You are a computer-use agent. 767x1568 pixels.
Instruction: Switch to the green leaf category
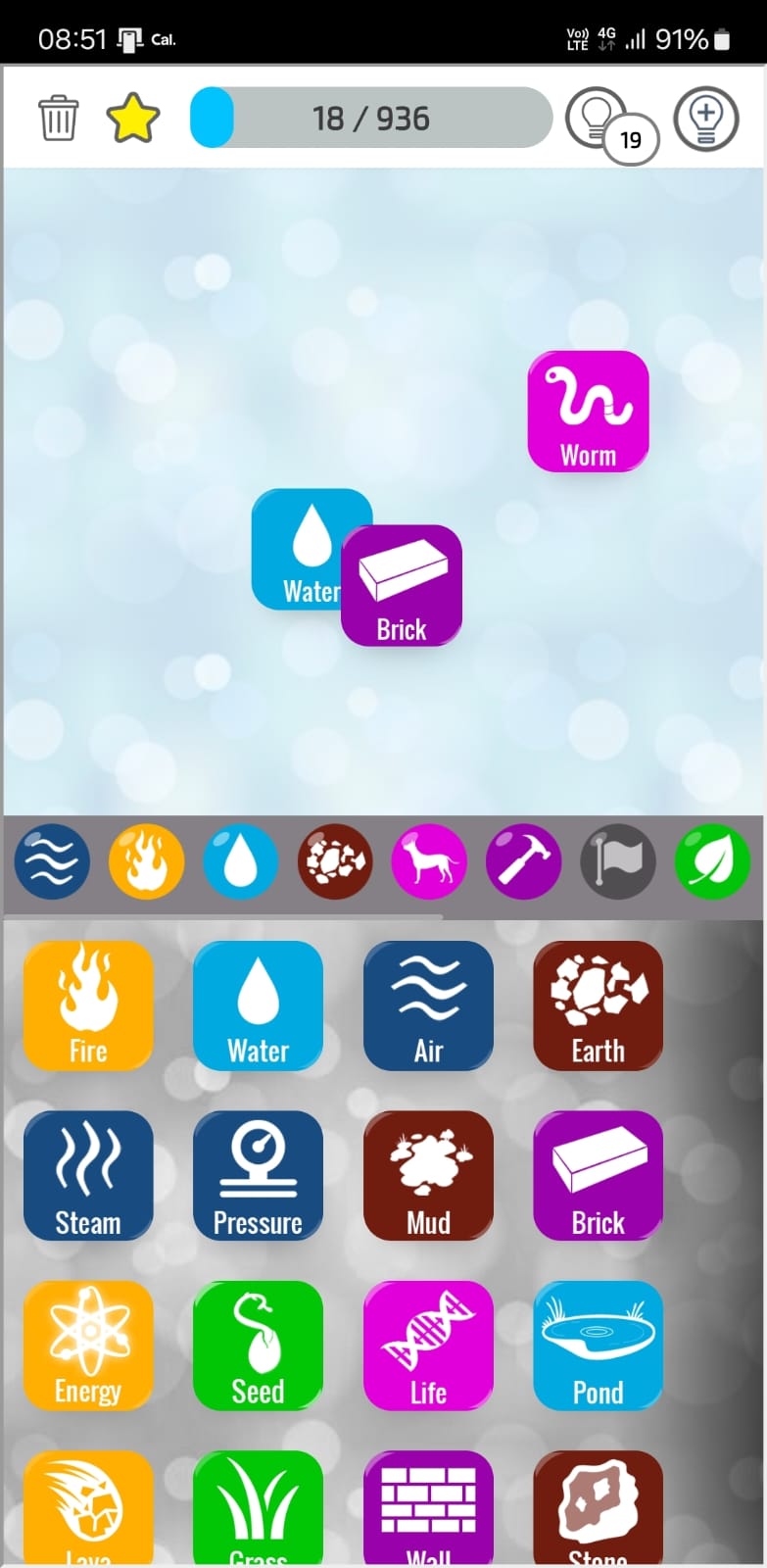(x=712, y=862)
